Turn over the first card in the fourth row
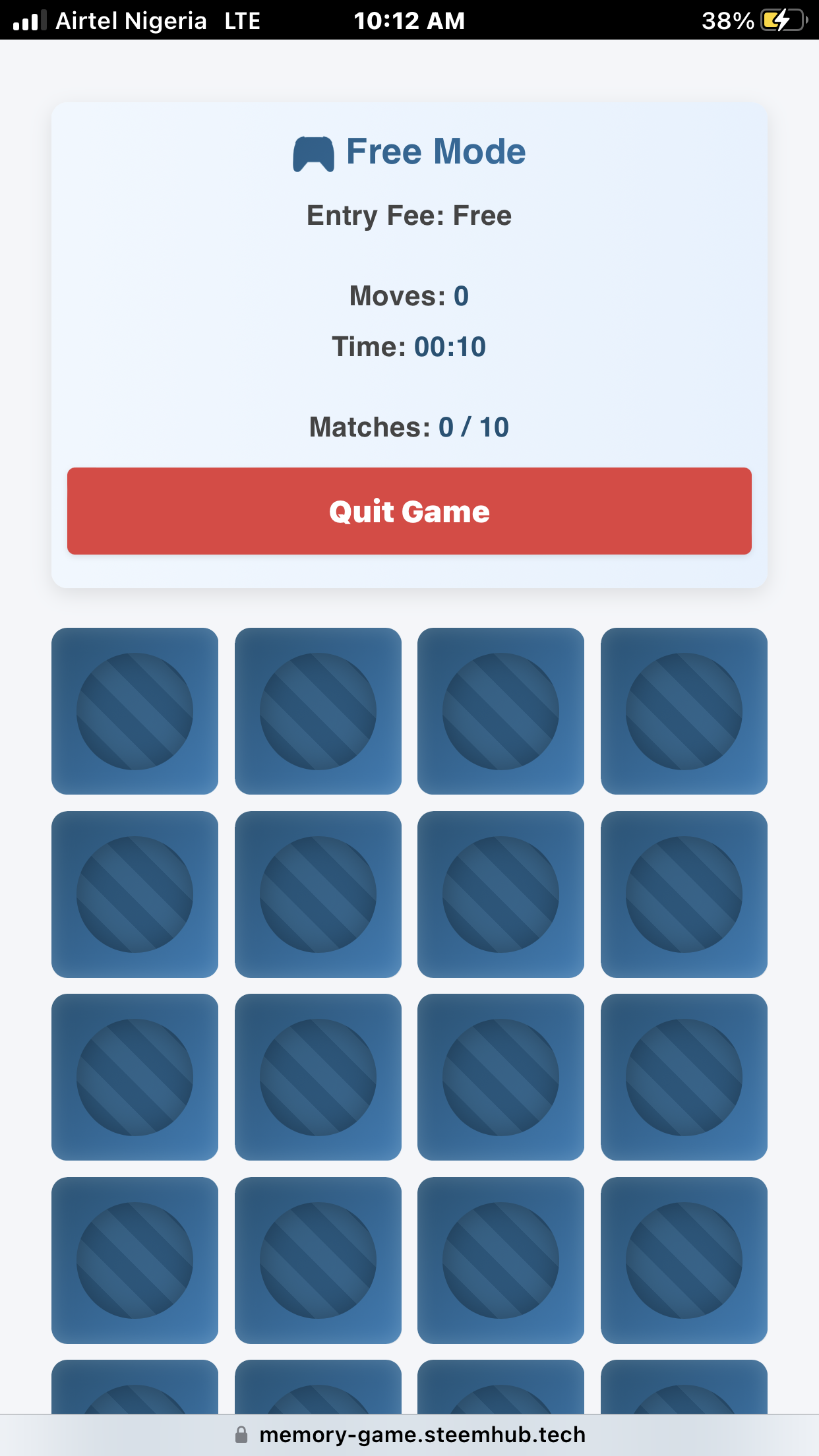Image resolution: width=819 pixels, height=1456 pixels. click(135, 1260)
